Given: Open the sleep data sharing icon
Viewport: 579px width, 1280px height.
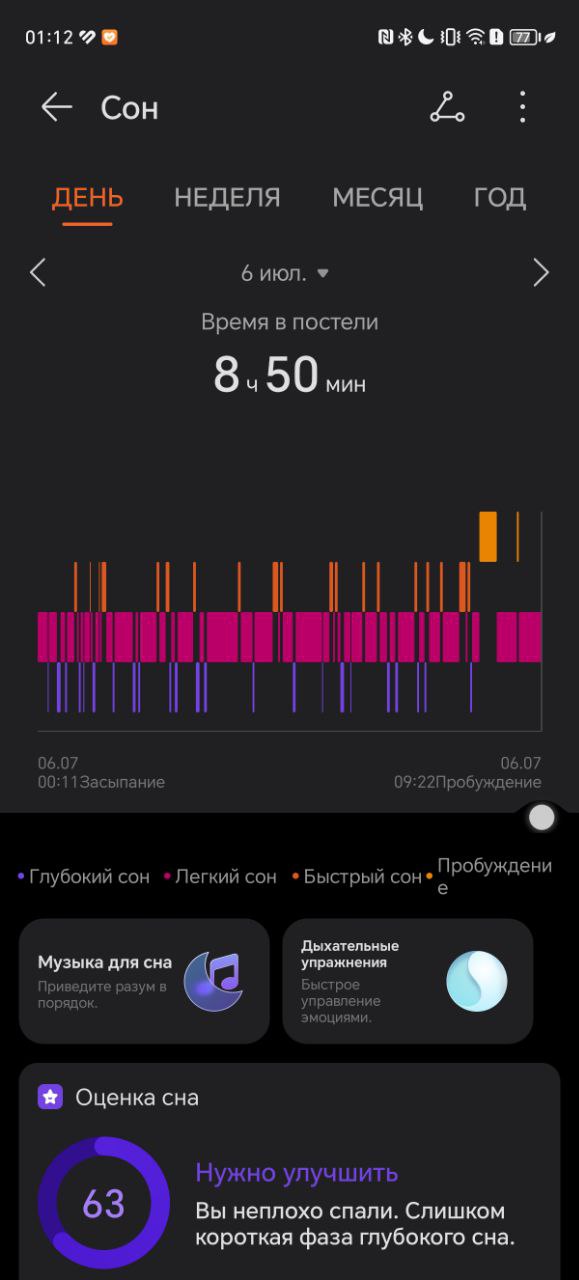Looking at the screenshot, I should pyautogui.click(x=447, y=107).
